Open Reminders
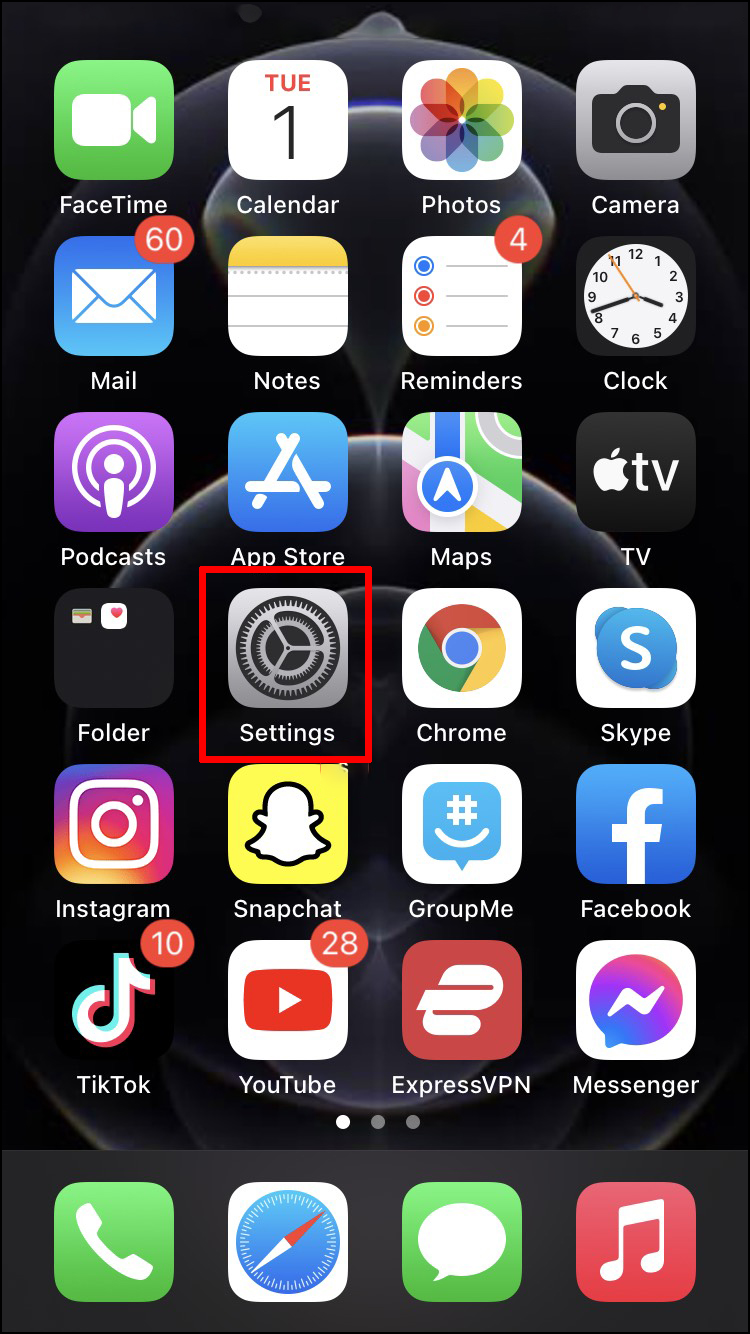The width and height of the screenshot is (750, 1334). [x=461, y=296]
